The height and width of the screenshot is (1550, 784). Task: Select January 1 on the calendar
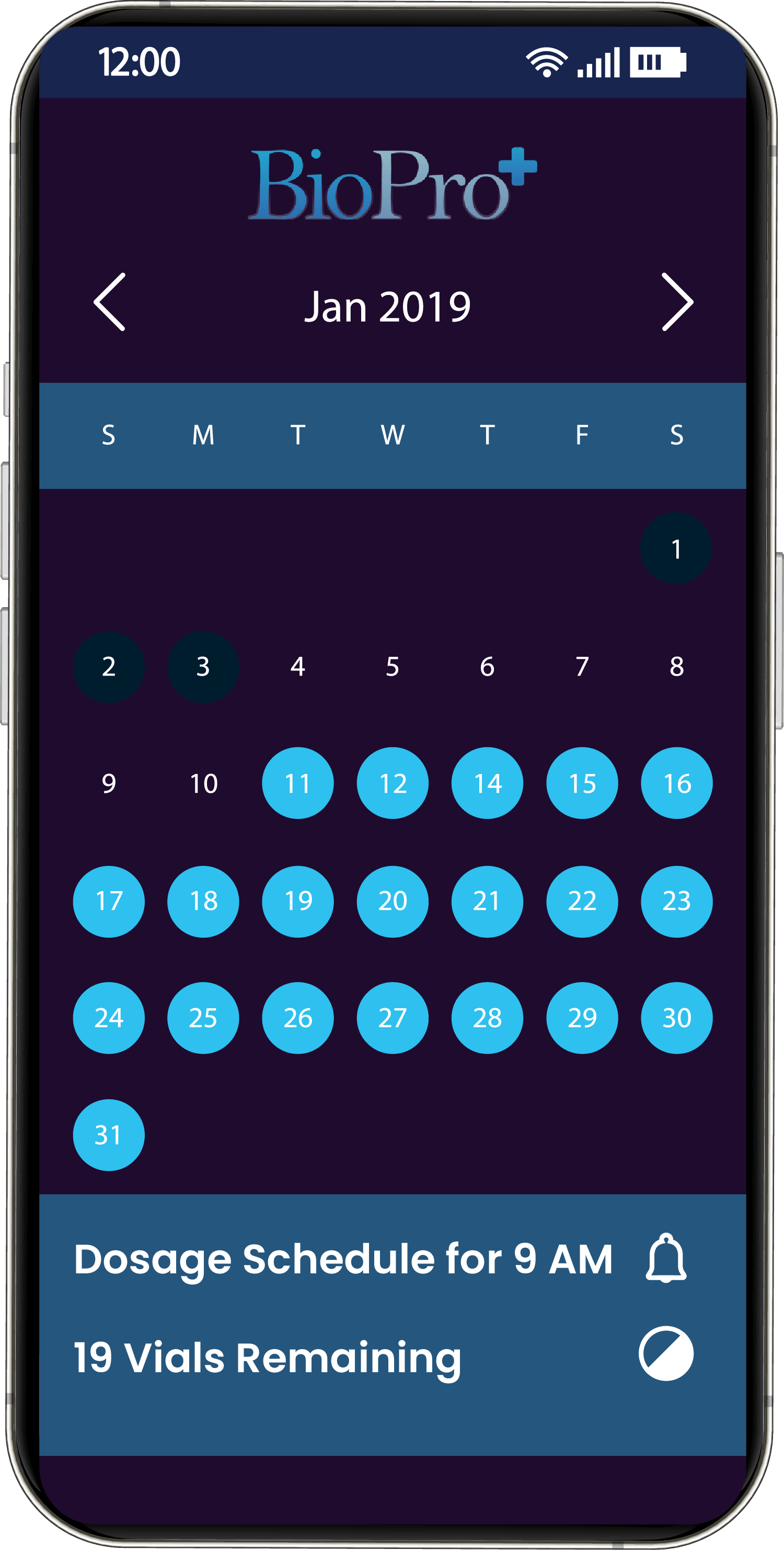point(676,548)
